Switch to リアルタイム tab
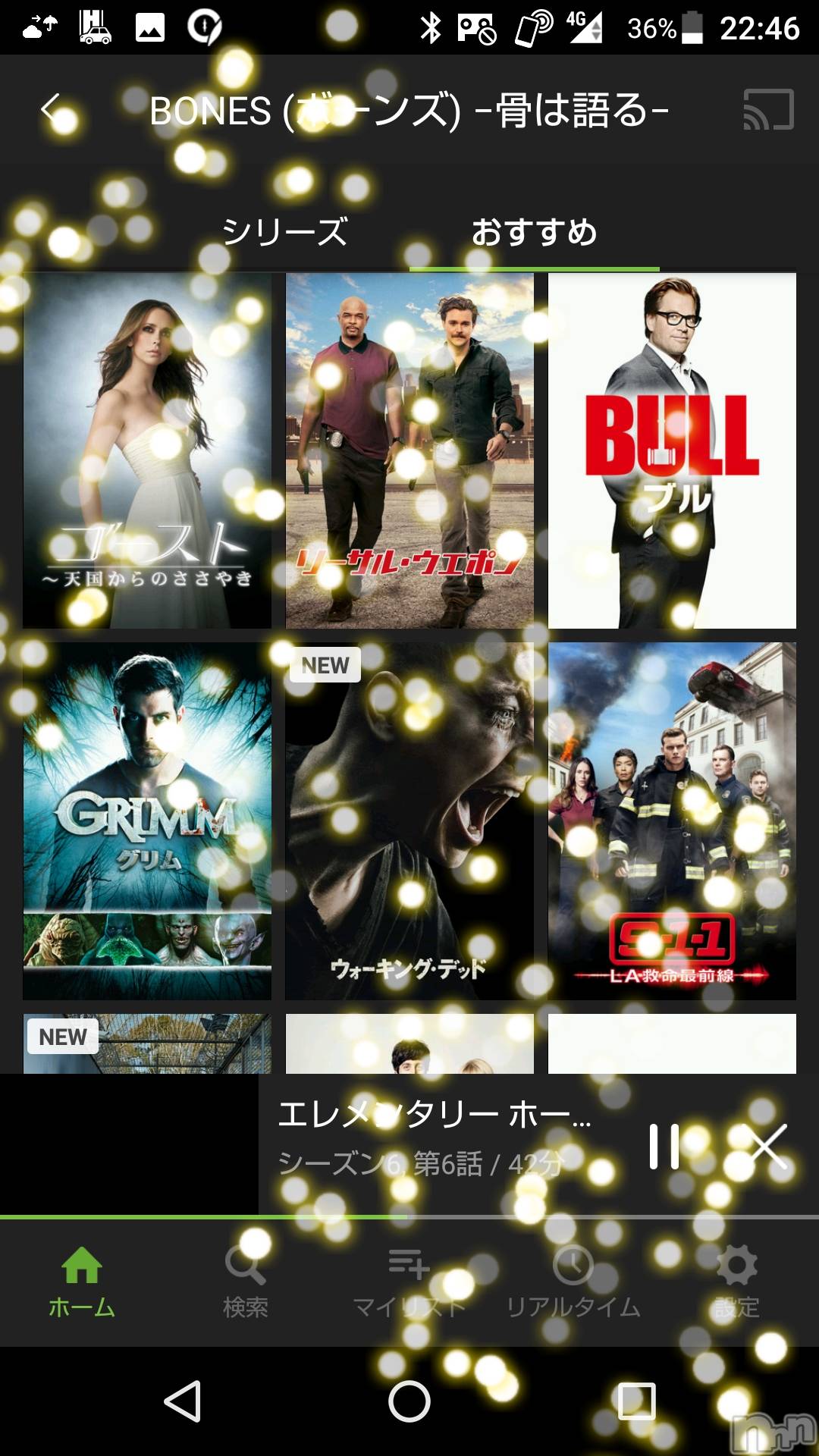 pos(573,1282)
